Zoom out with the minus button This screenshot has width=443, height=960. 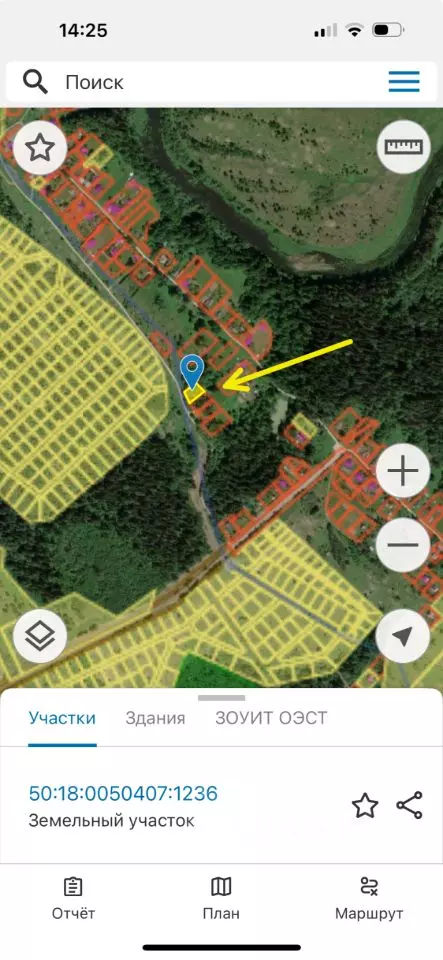[x=403, y=545]
